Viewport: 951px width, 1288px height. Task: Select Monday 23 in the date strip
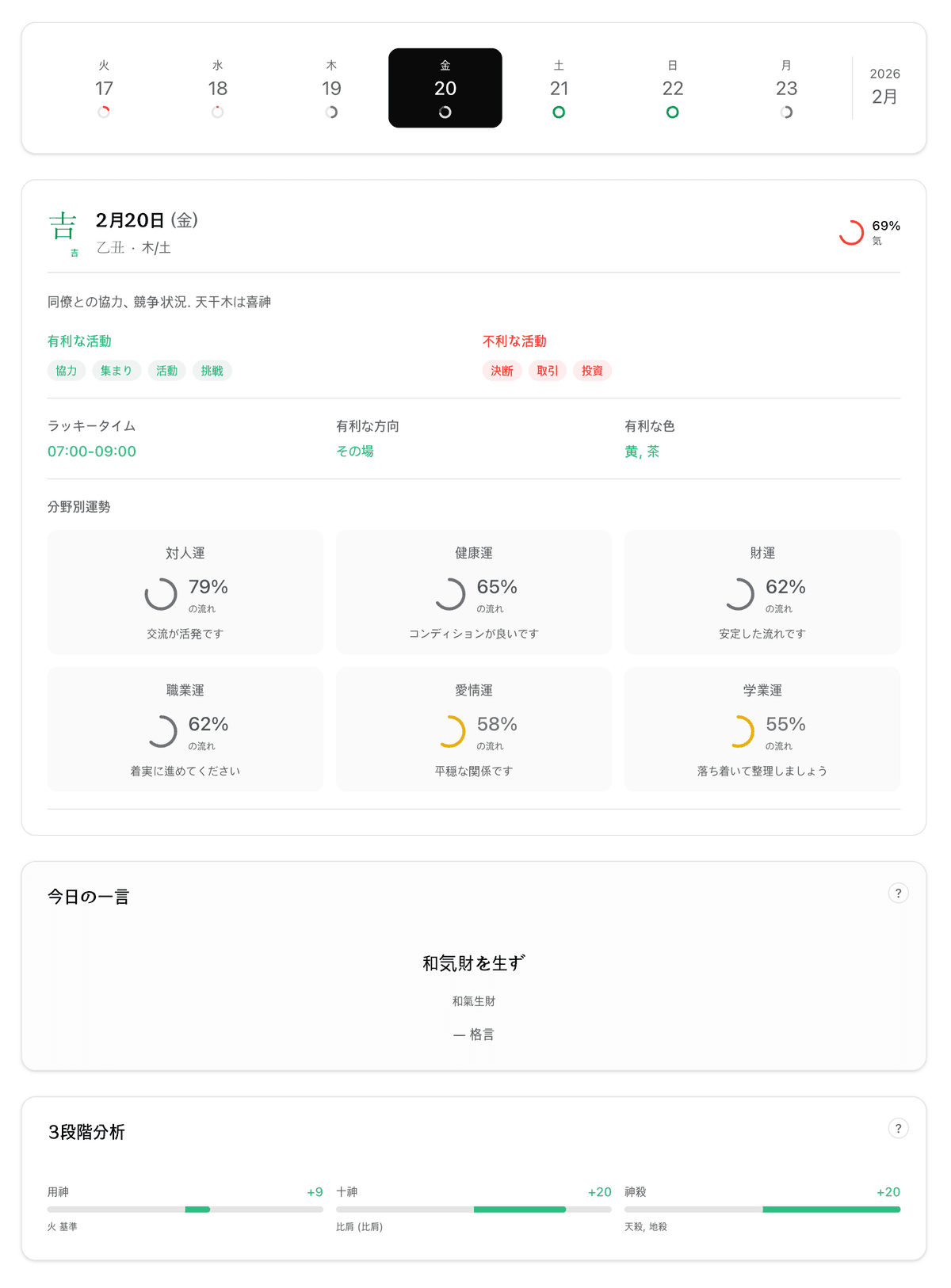point(786,88)
